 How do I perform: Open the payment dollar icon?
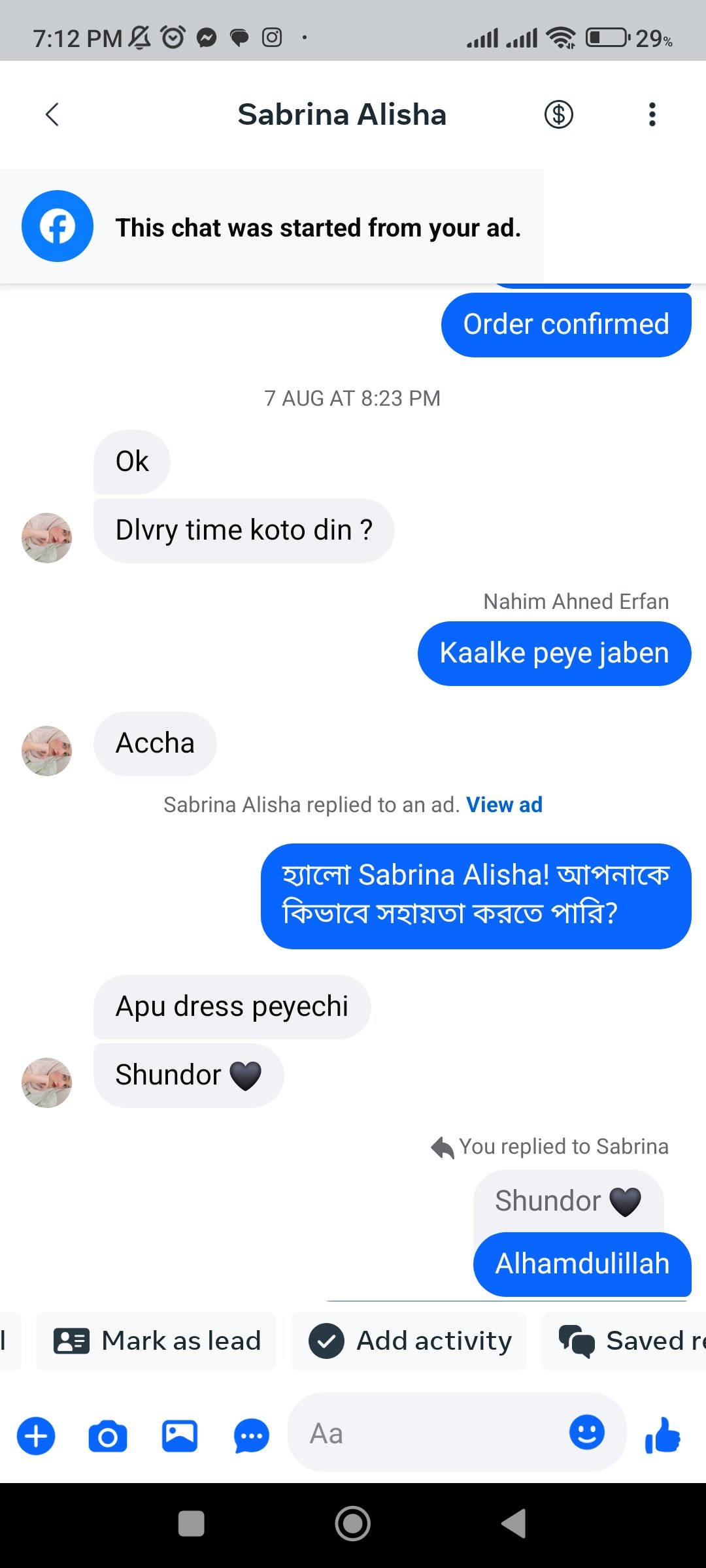click(x=559, y=114)
